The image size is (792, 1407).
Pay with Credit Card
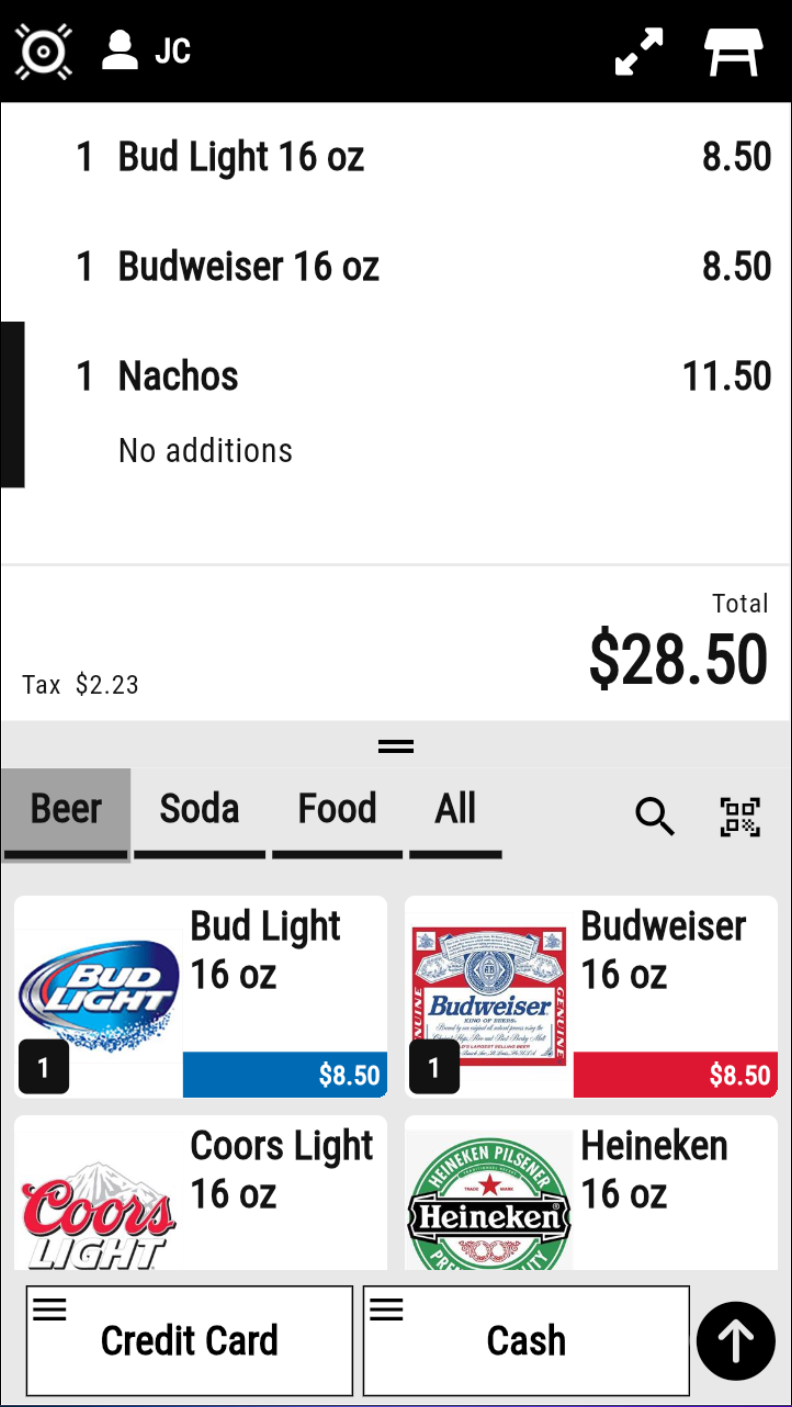point(189,1340)
